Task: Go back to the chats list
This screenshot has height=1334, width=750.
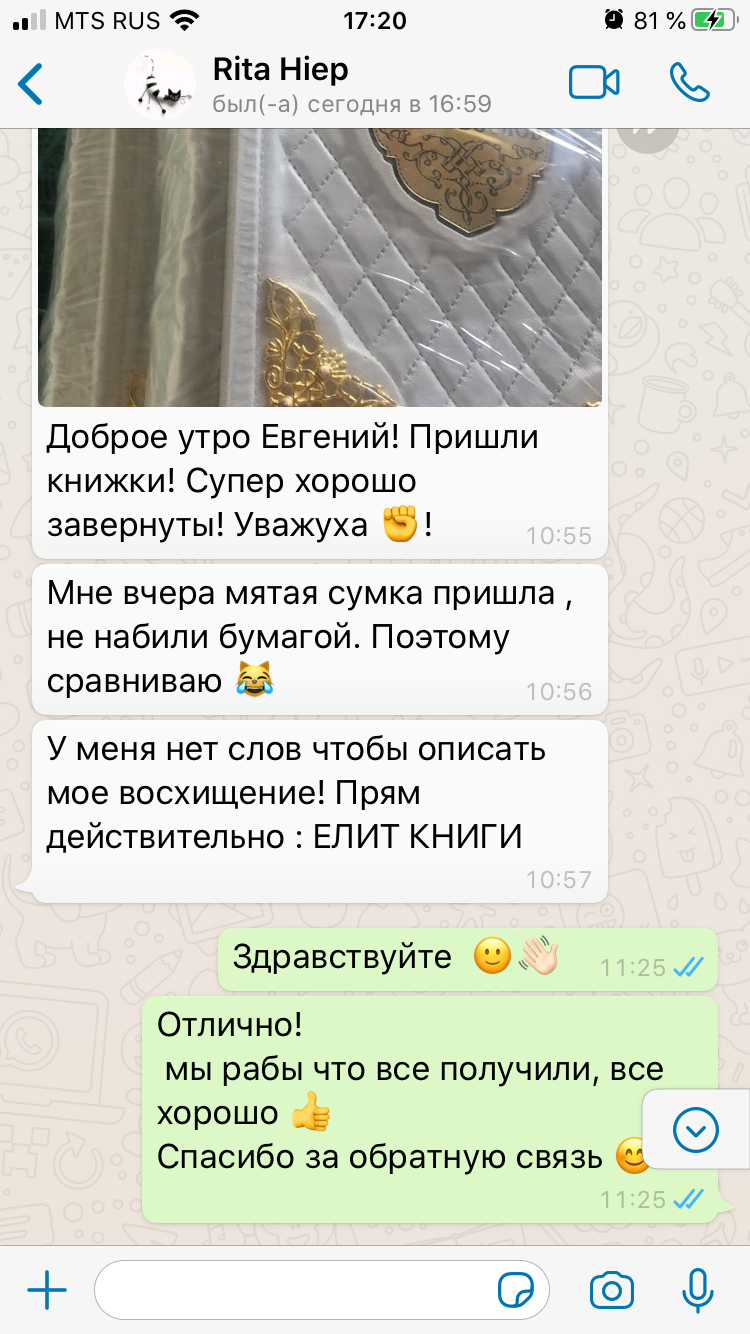Action: [x=32, y=84]
